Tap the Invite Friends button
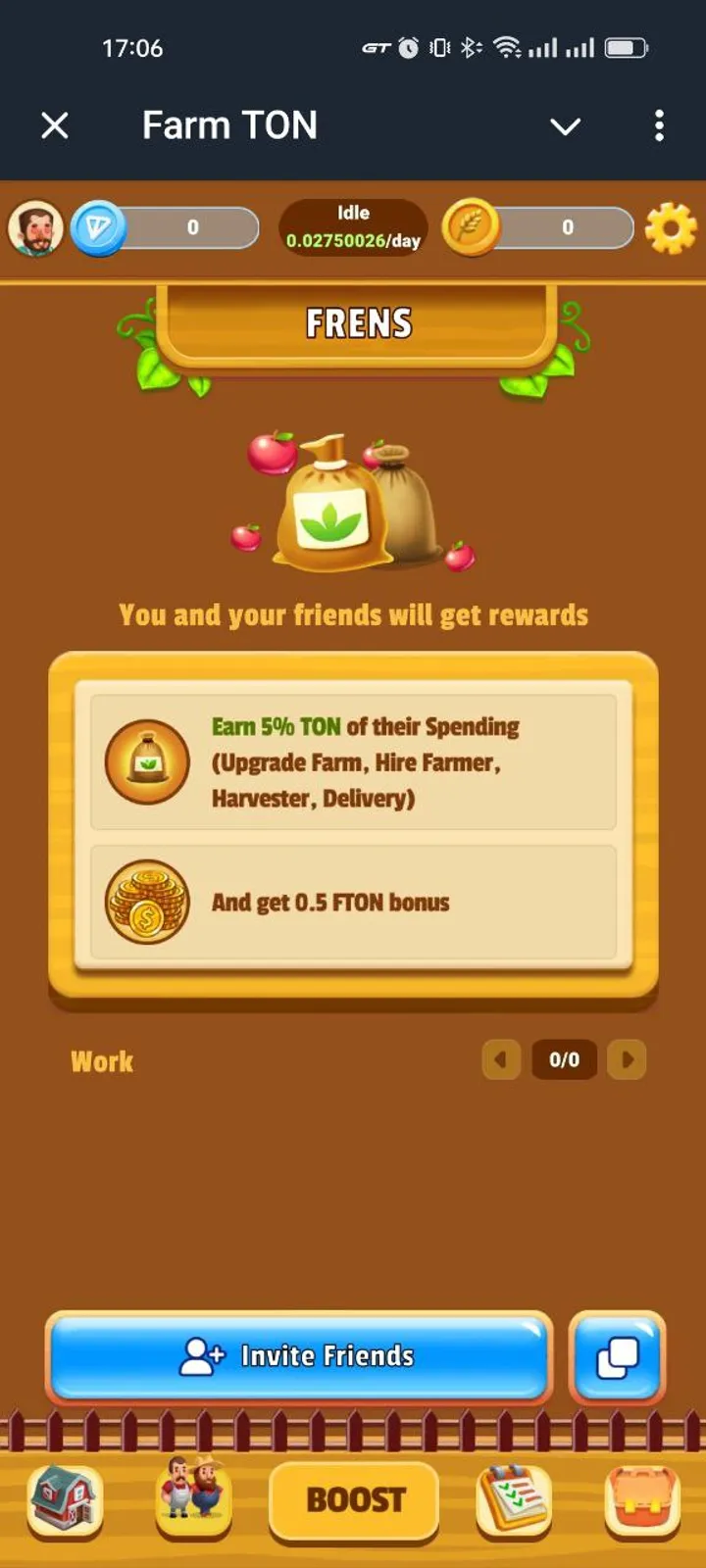The image size is (706, 1568). point(298,1356)
